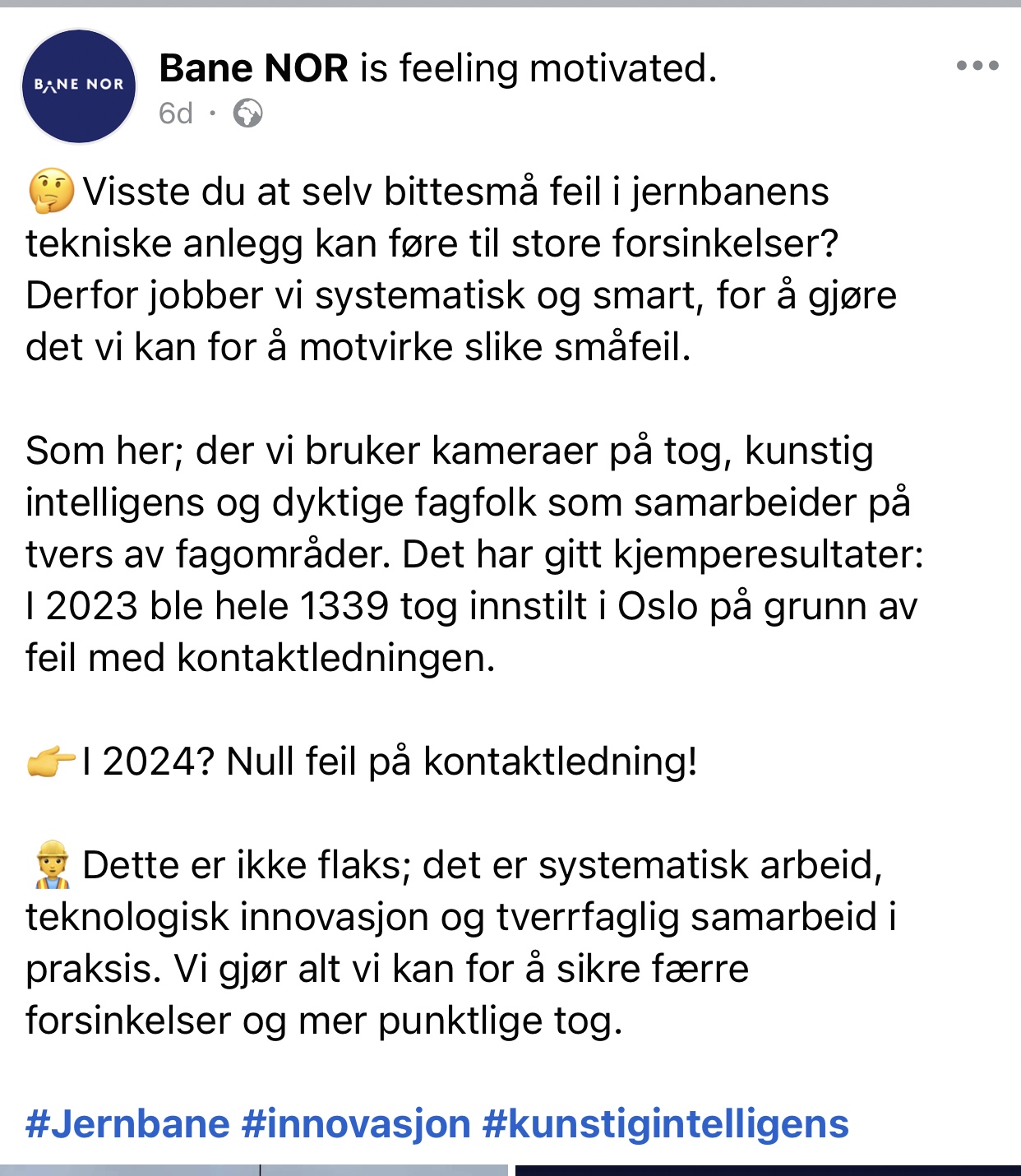Open the Bane NOR page name link
This screenshot has height=1176, width=1021.
253,68
